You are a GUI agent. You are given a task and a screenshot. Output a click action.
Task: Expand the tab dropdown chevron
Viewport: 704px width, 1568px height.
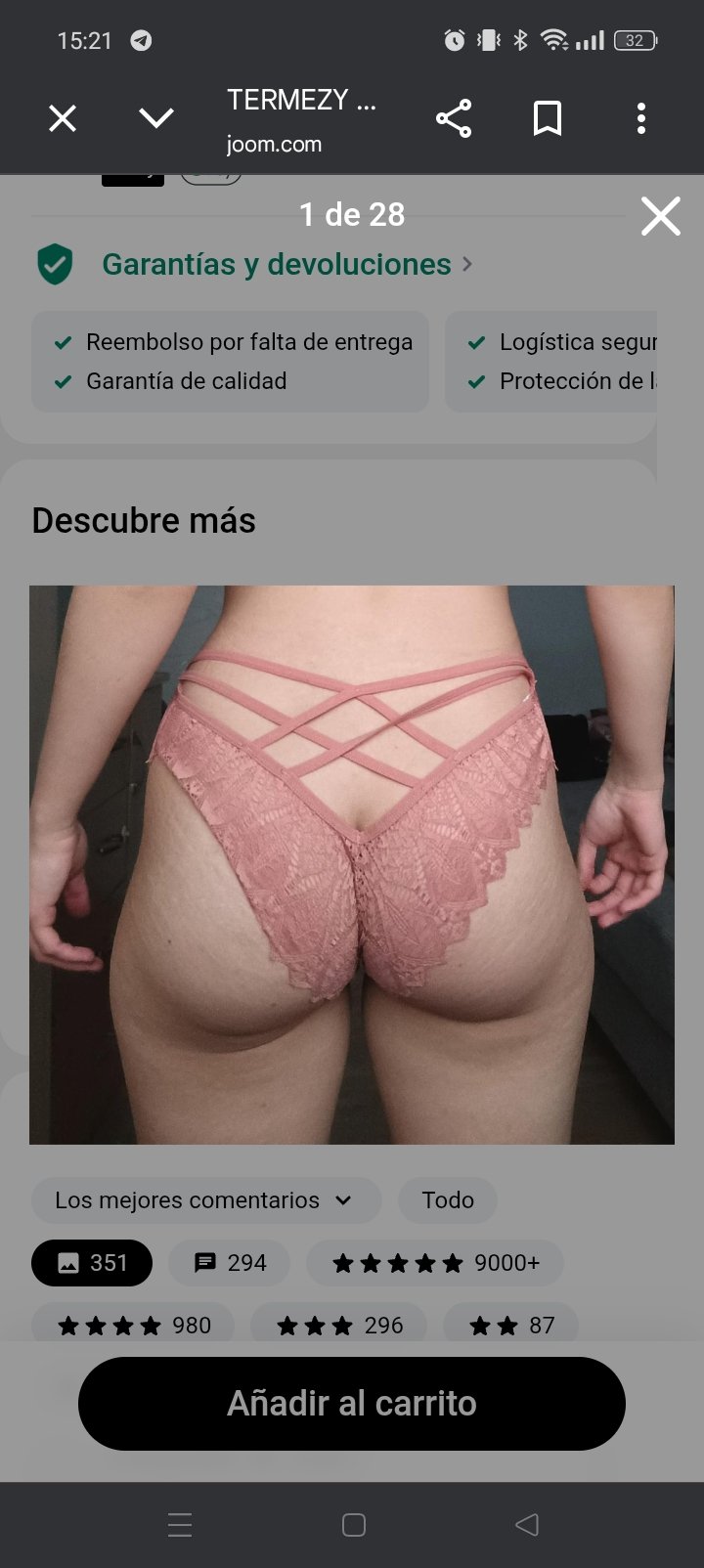[x=156, y=119]
